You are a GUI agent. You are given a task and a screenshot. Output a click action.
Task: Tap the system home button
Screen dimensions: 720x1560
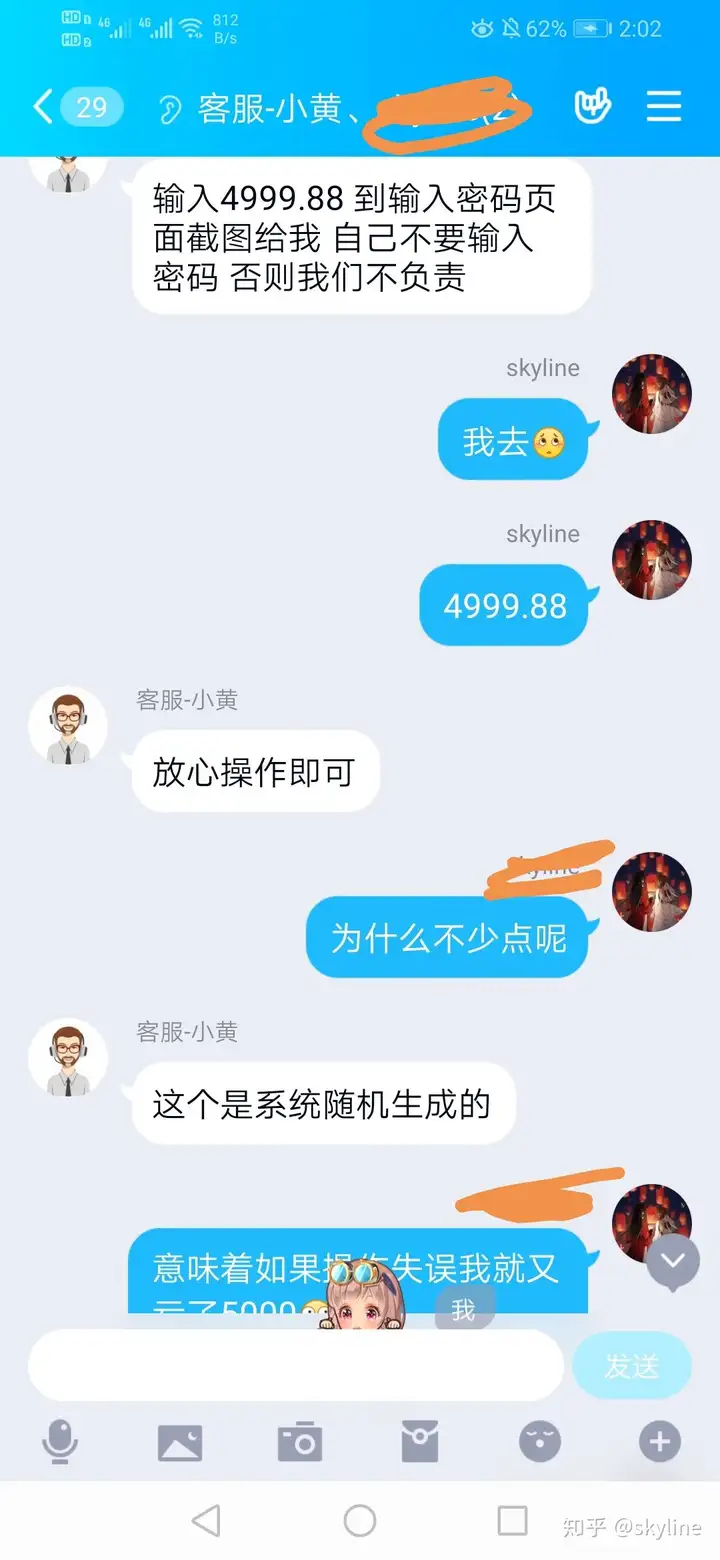tap(360, 1521)
